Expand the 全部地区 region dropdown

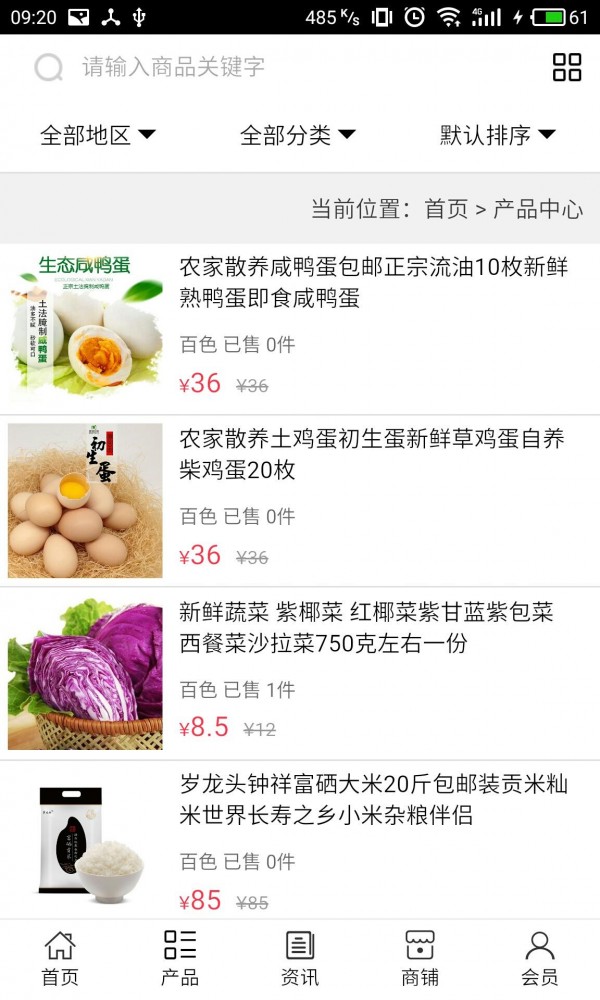(97, 135)
